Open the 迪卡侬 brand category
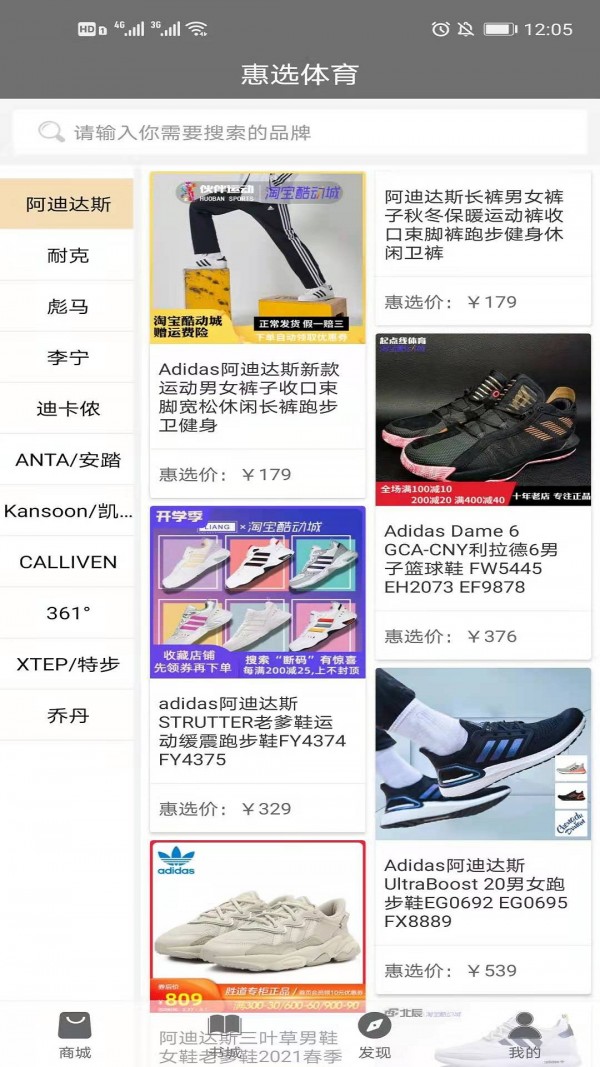 click(x=67, y=409)
